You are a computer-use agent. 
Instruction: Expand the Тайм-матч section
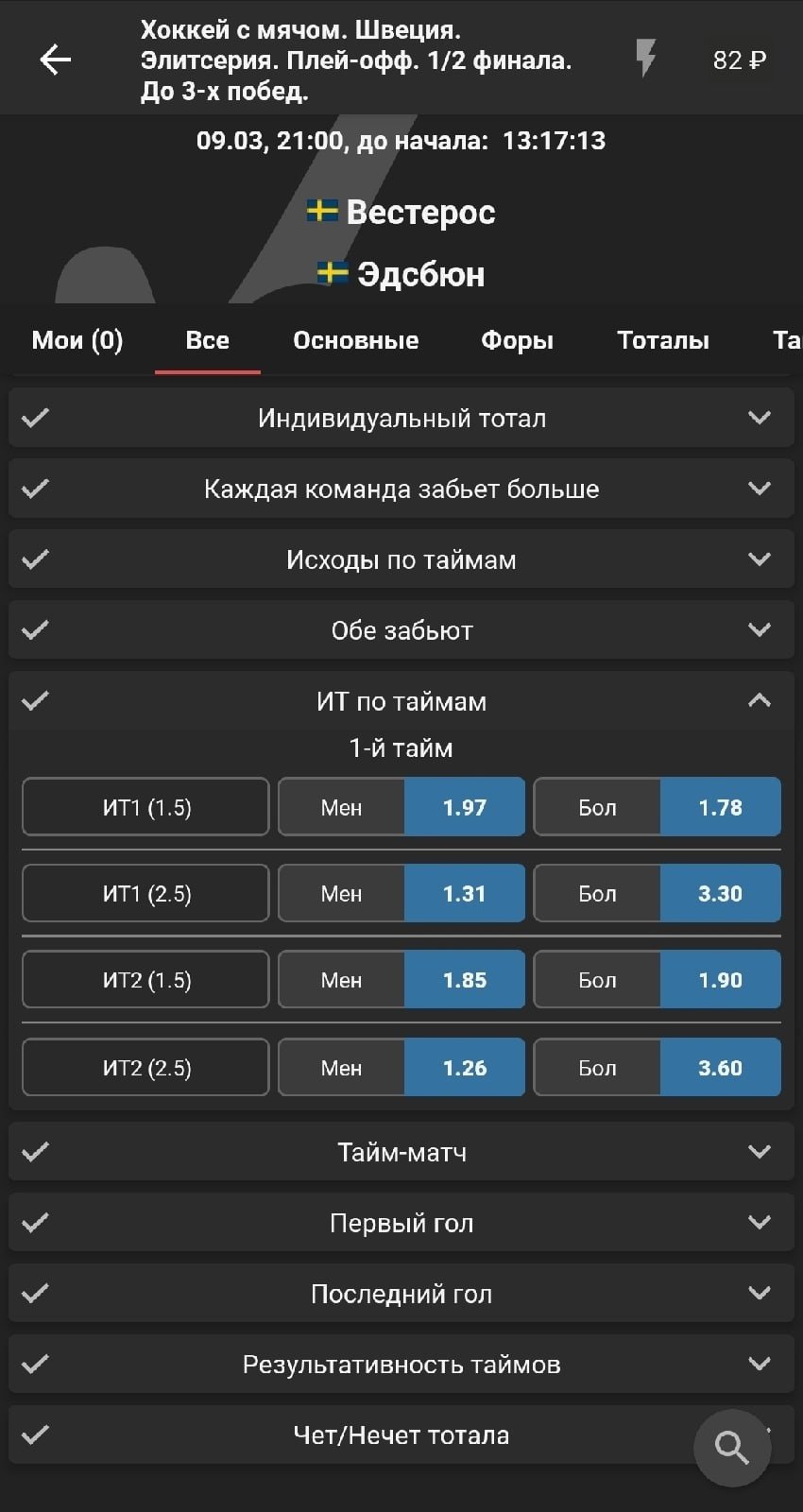[x=401, y=1152]
